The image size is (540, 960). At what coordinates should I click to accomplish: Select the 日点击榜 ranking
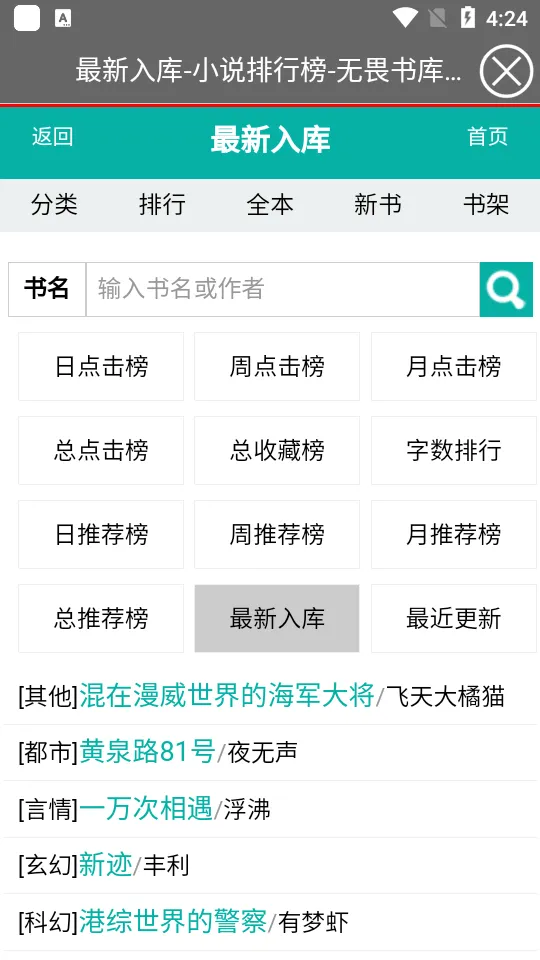[101, 366]
